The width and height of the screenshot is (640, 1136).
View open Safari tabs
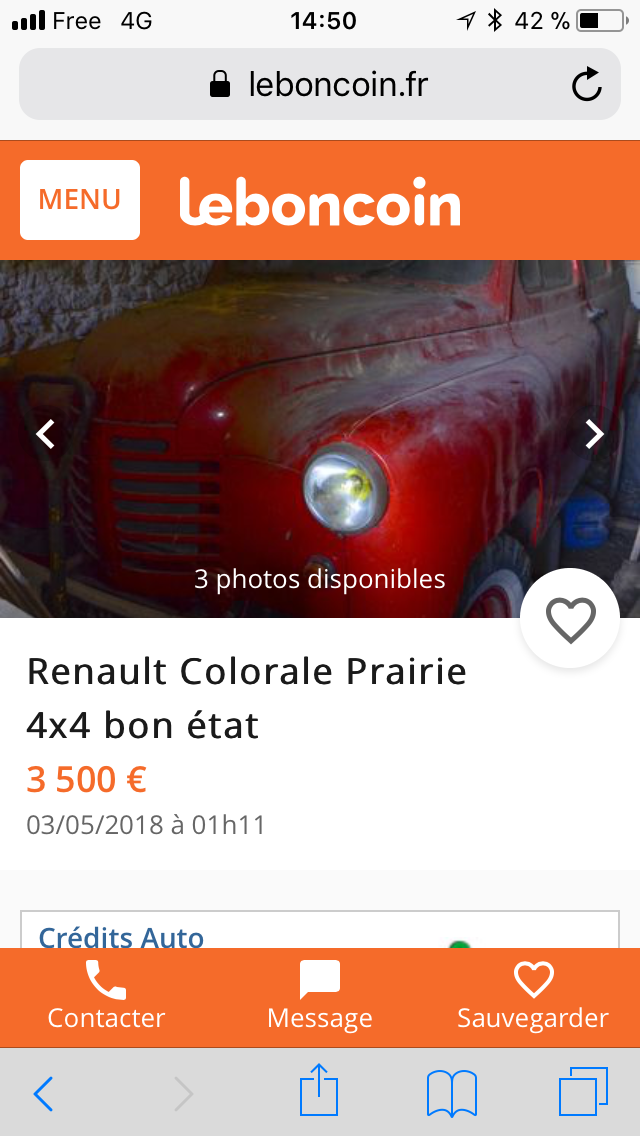coord(583,1092)
